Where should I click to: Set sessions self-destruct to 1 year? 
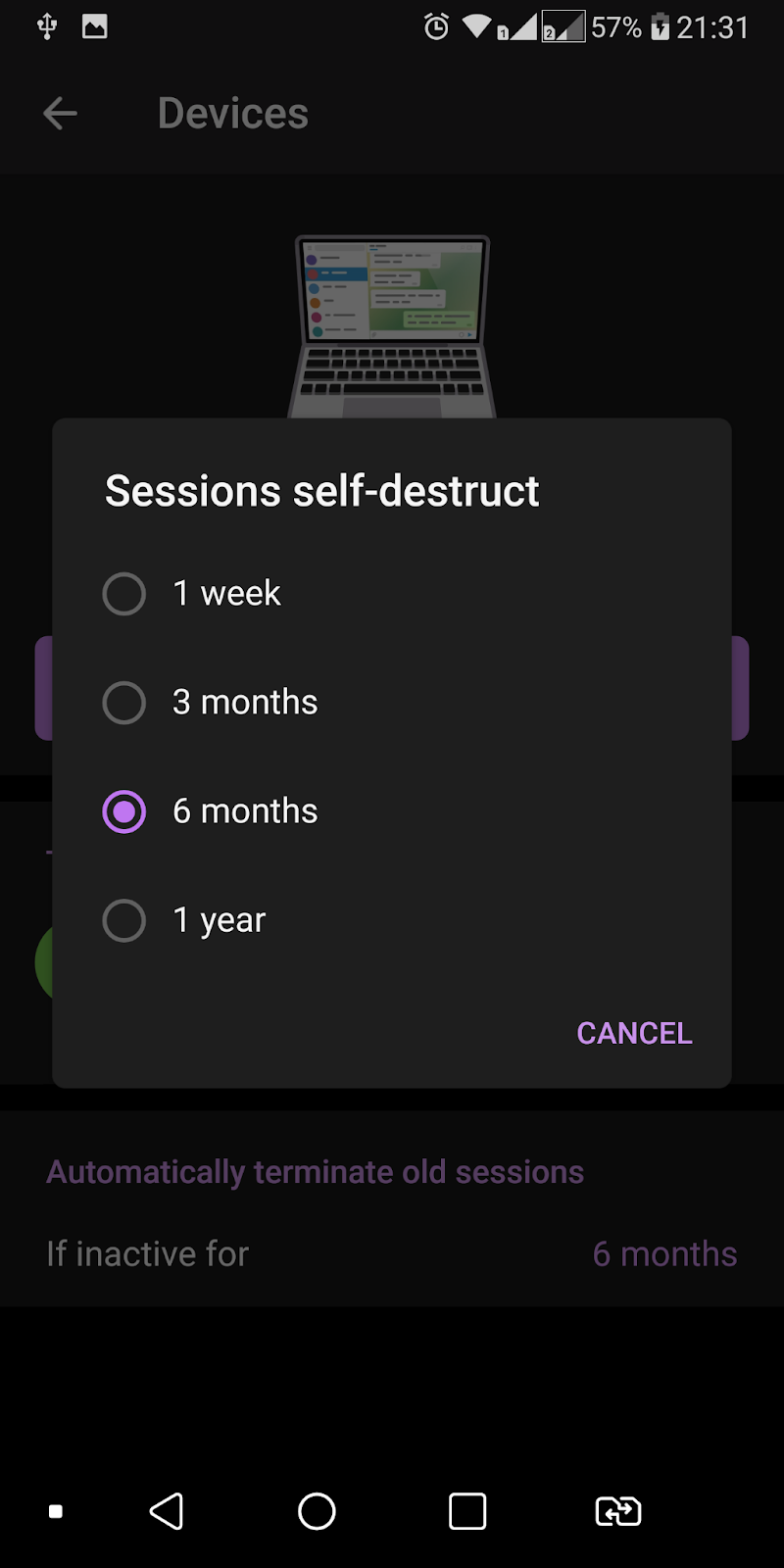(x=124, y=920)
